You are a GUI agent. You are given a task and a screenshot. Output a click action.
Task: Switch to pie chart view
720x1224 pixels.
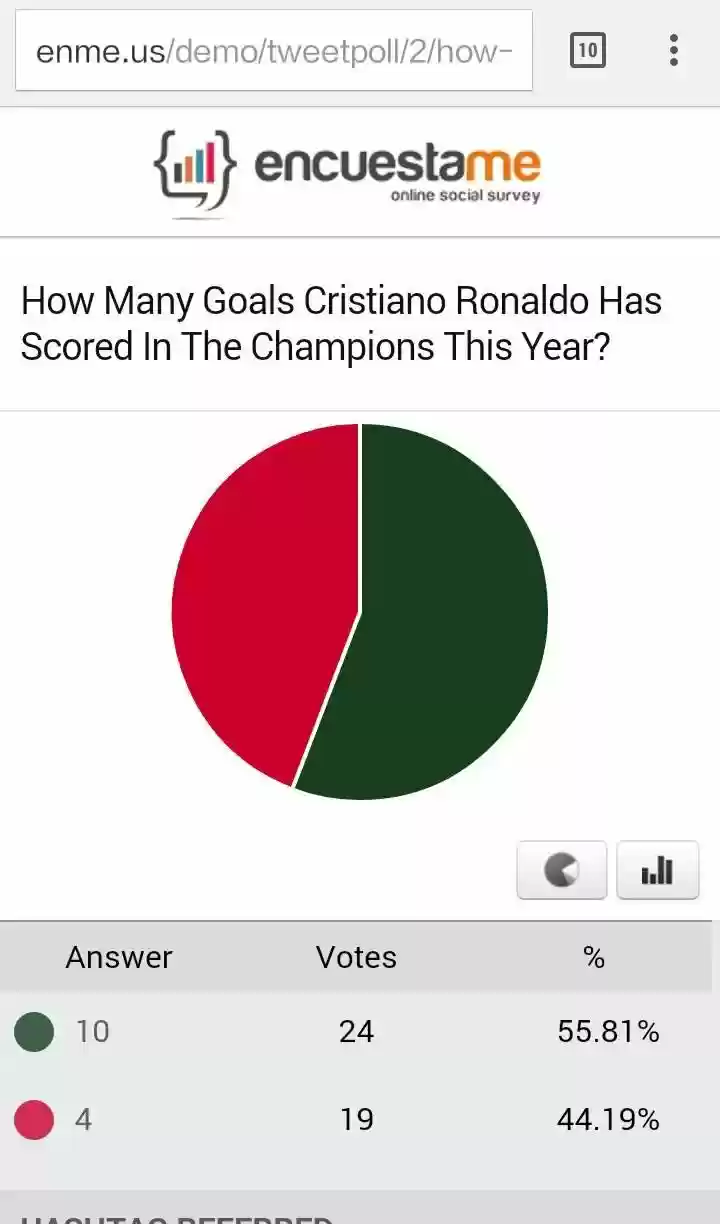tap(562, 870)
